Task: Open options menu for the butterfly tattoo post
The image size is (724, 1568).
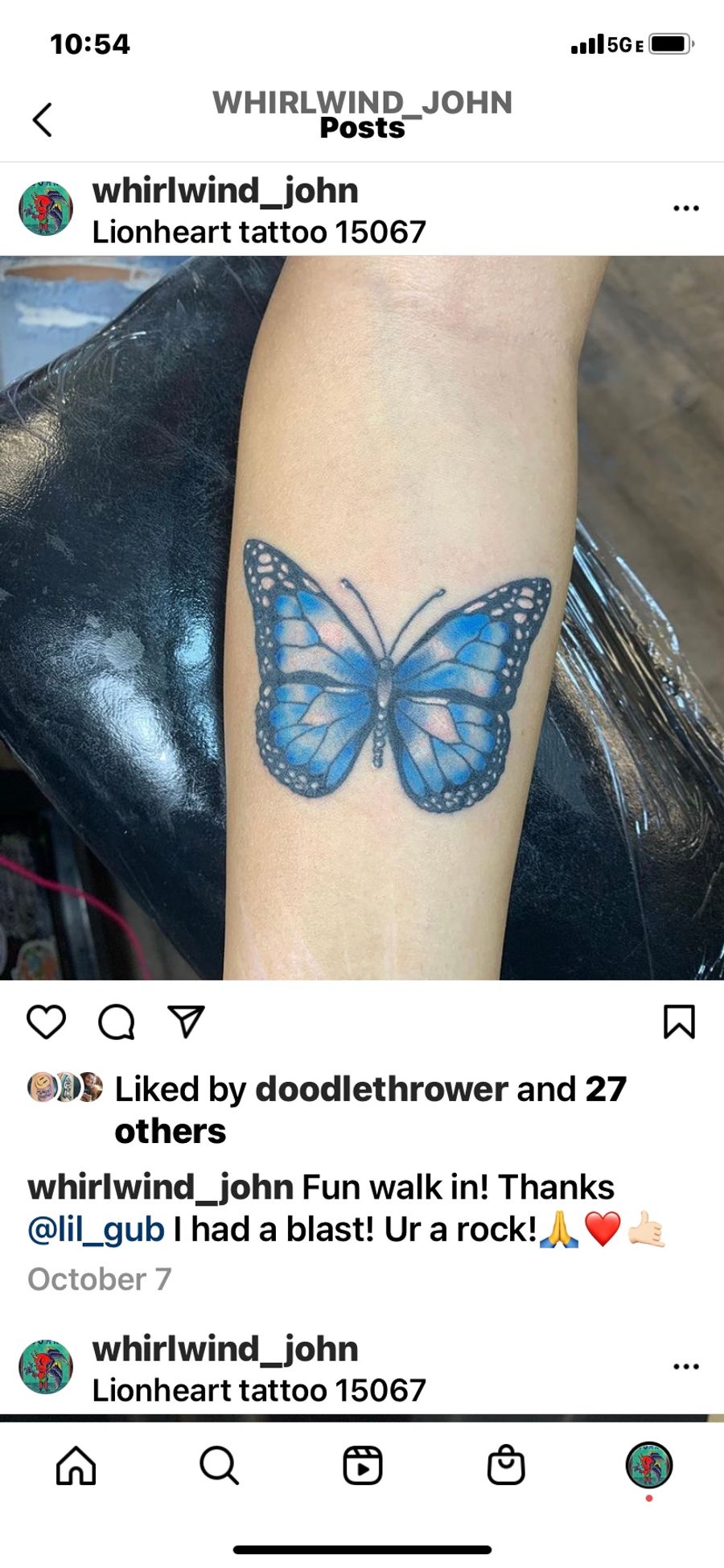Action: [685, 208]
